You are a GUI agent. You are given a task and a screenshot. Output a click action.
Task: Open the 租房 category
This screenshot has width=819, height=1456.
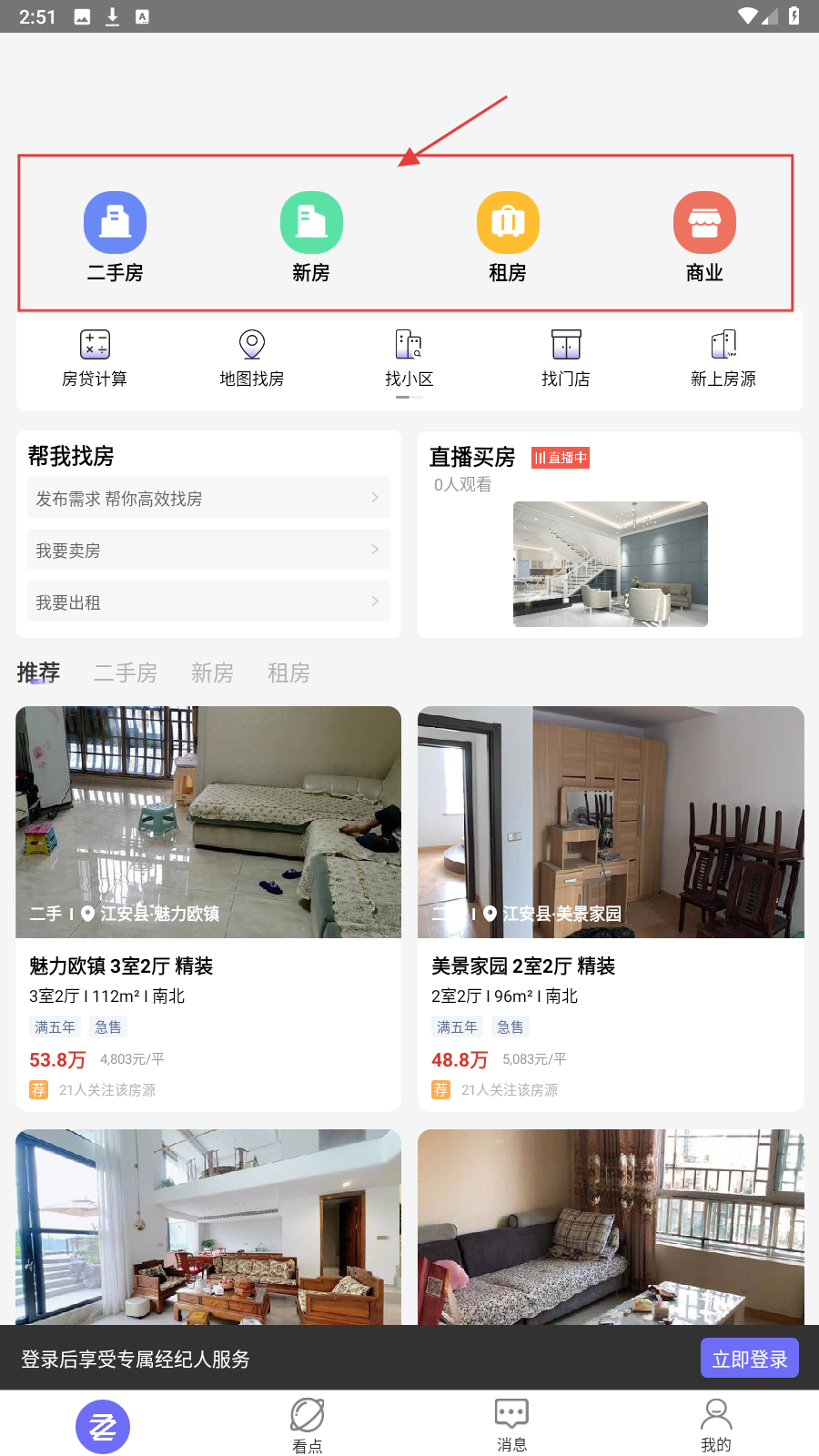508,236
